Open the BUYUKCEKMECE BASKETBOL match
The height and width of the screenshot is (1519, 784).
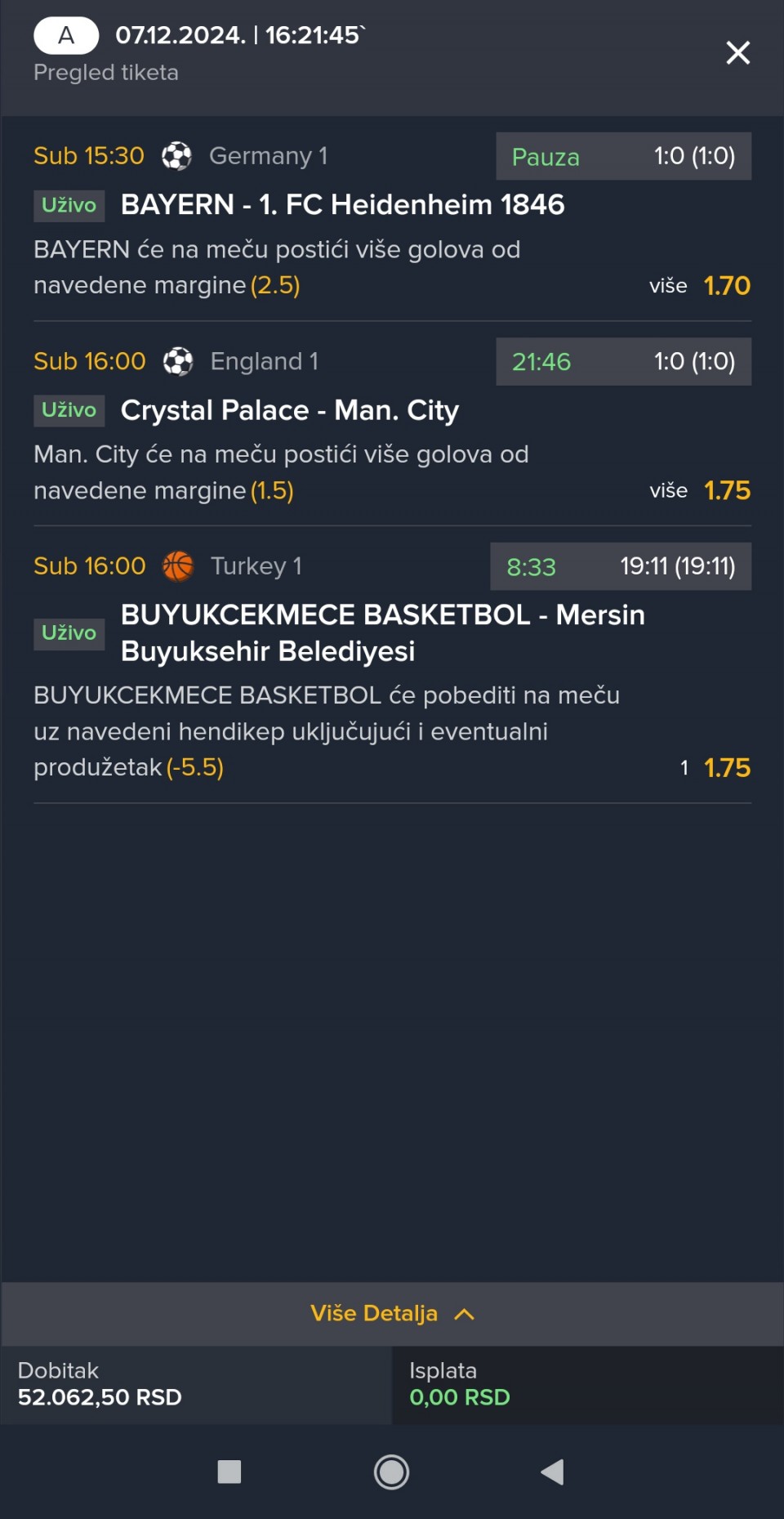tap(382, 632)
